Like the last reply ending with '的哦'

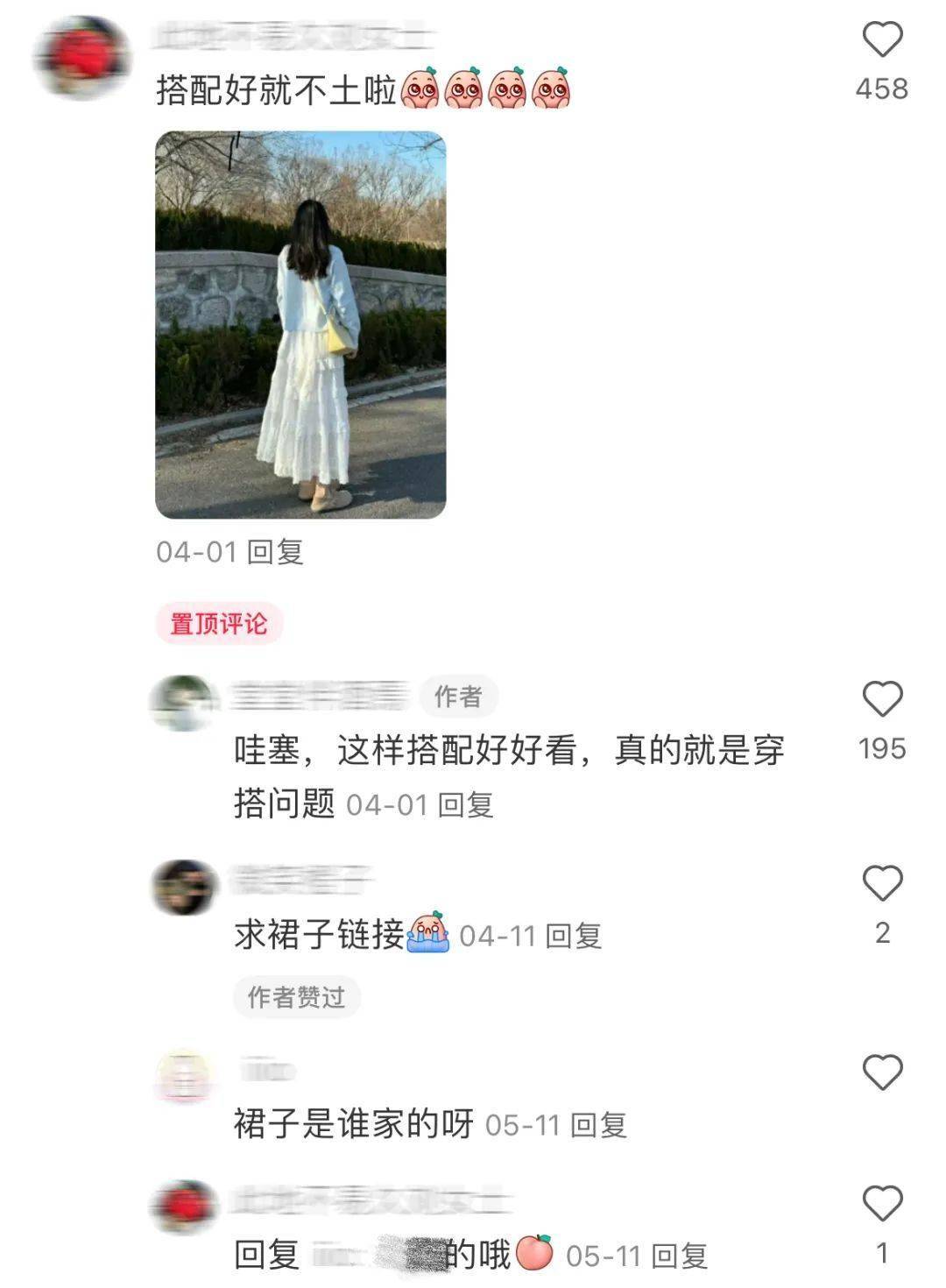pos(882,1204)
